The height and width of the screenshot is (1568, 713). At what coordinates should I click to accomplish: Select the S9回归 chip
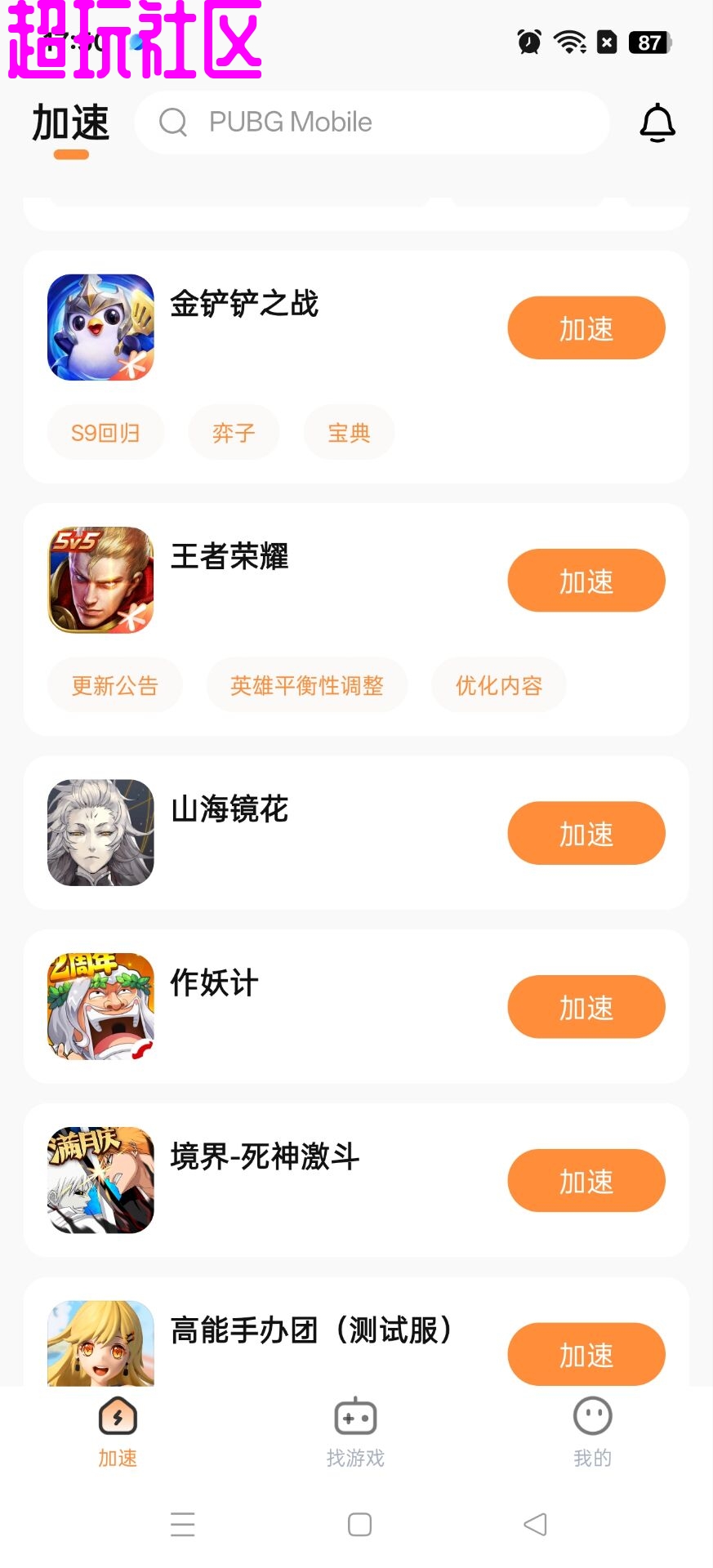tap(105, 433)
